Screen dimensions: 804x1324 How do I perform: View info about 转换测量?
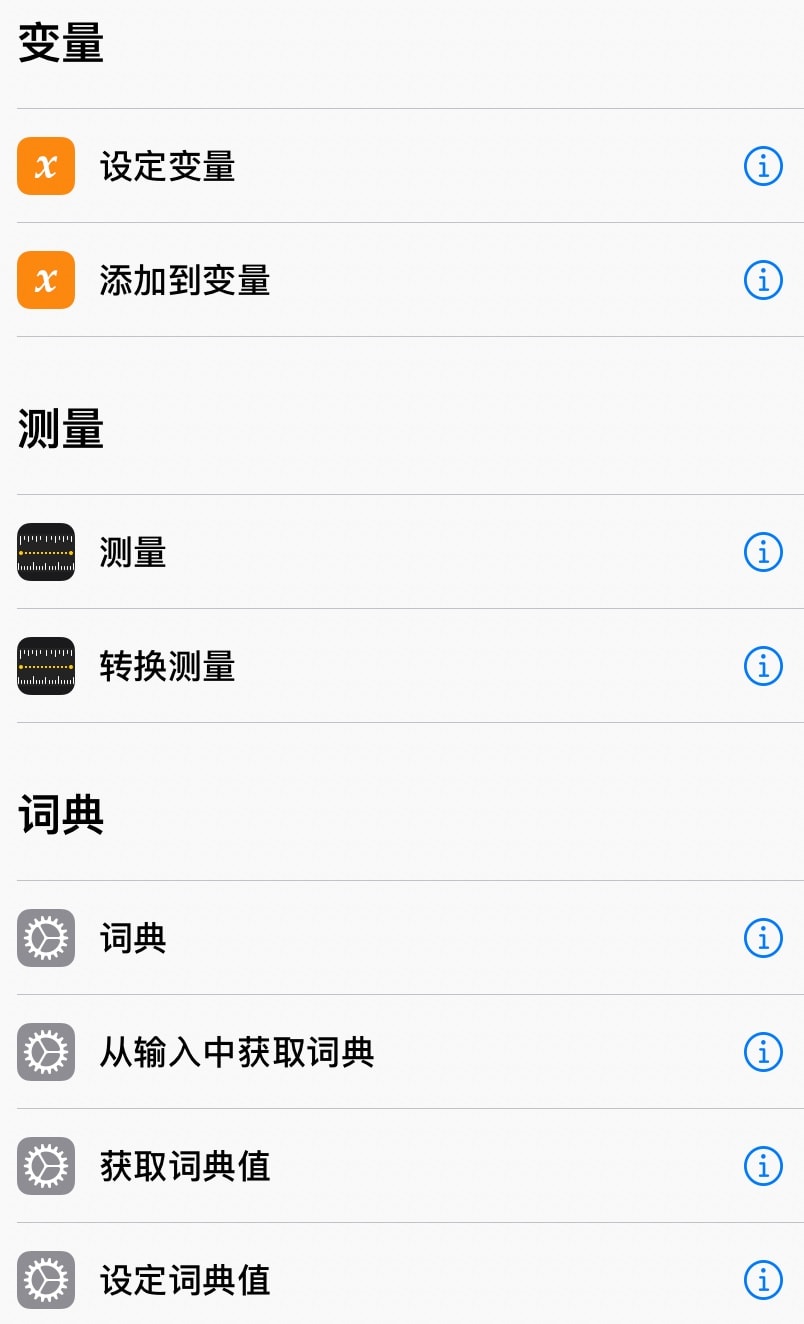[x=763, y=666]
